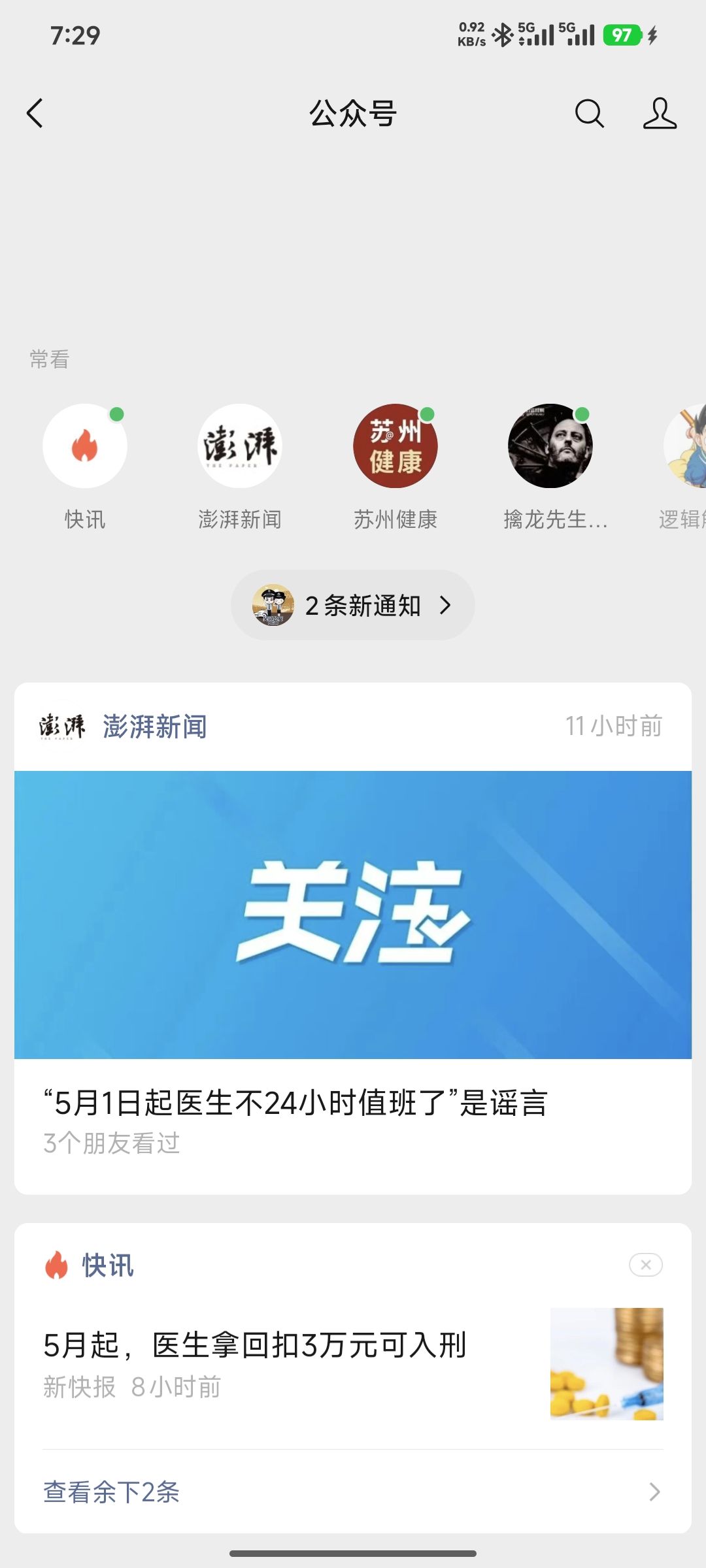Open the 澎湃新闻 account from card header
Image resolution: width=706 pixels, height=1568 pixels.
[x=154, y=727]
